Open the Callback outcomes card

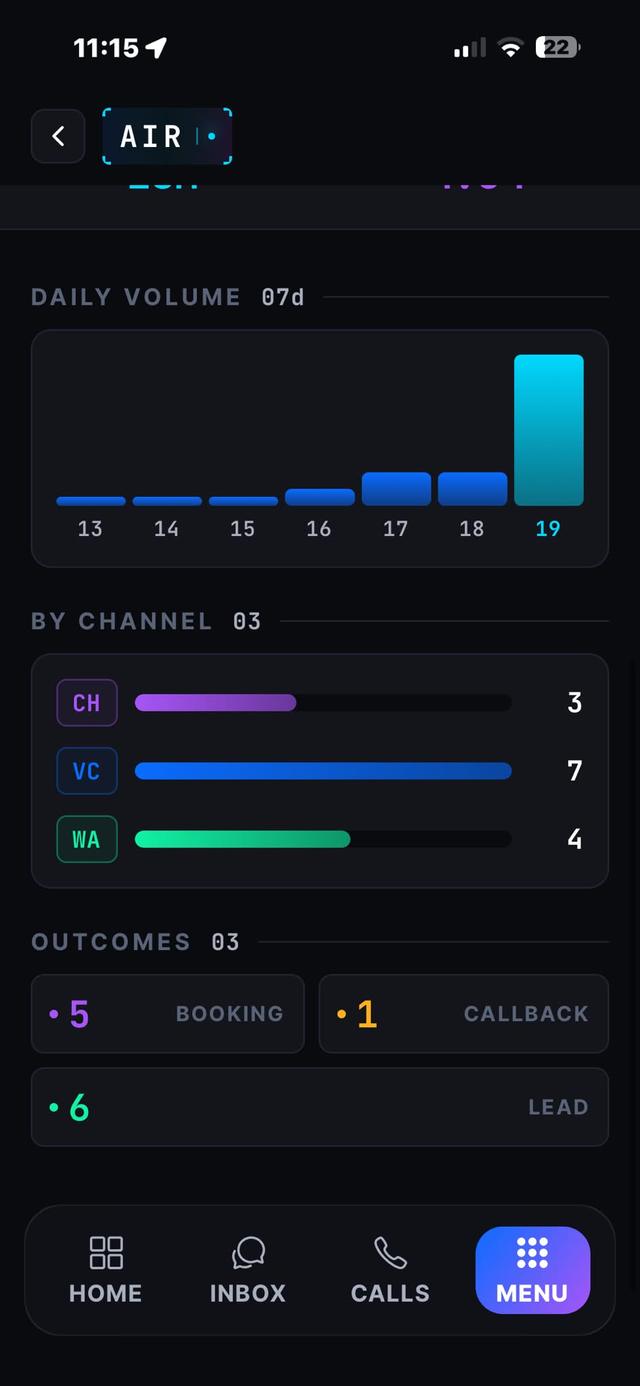pyautogui.click(x=464, y=1014)
